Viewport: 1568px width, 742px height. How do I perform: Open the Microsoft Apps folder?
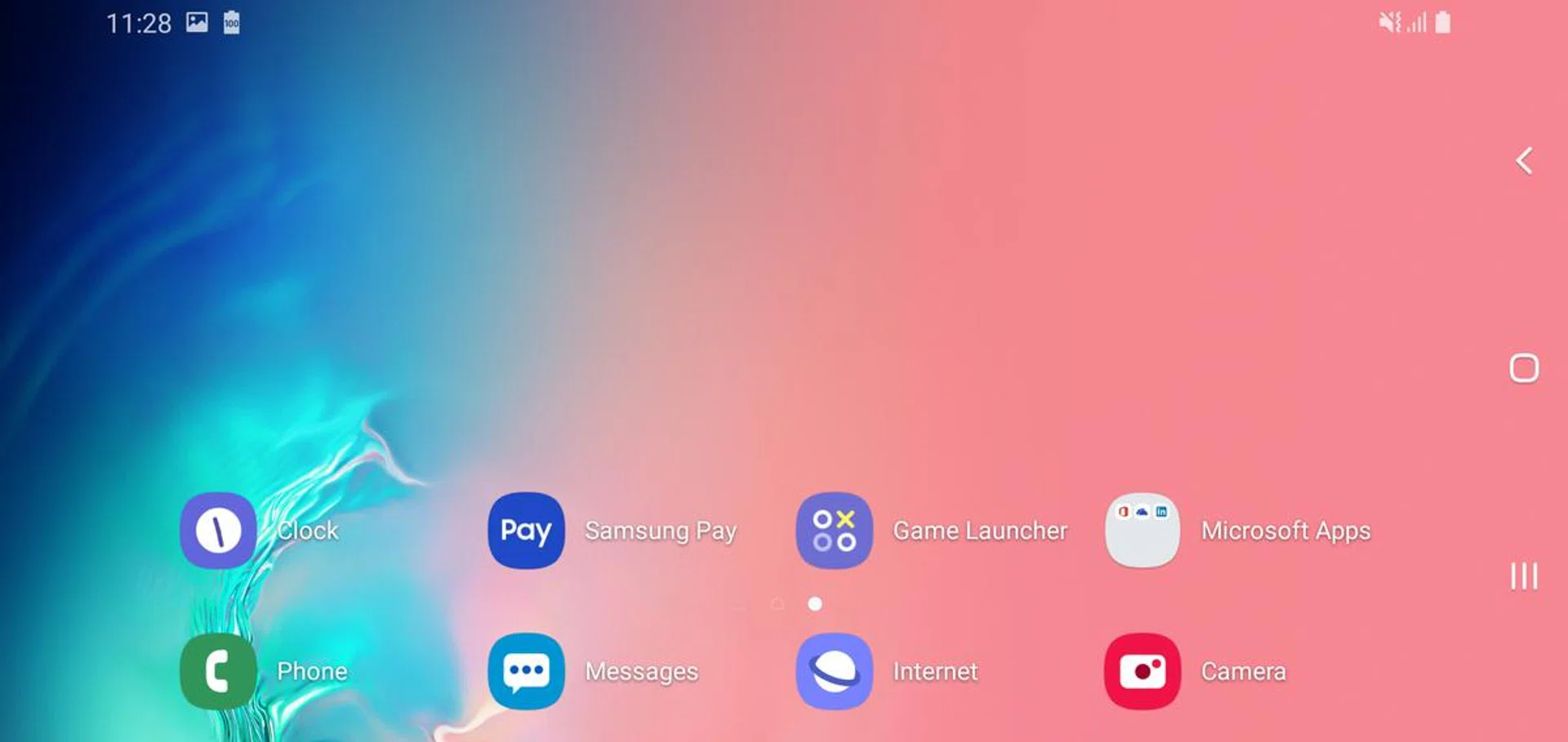pos(1142,531)
